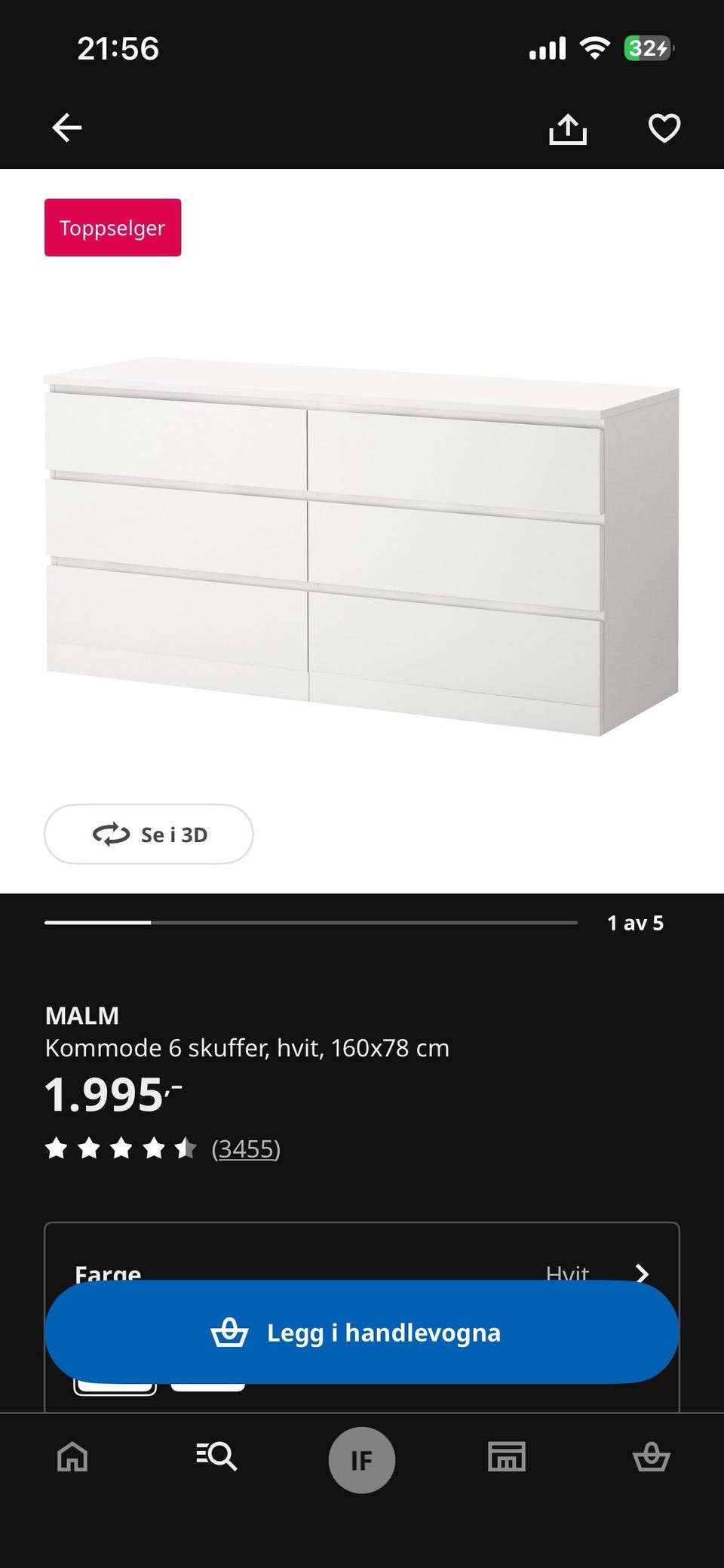The height and width of the screenshot is (1568, 724).
Task: Activate the 3D rotation icon in Se i 3D
Action: pos(110,835)
